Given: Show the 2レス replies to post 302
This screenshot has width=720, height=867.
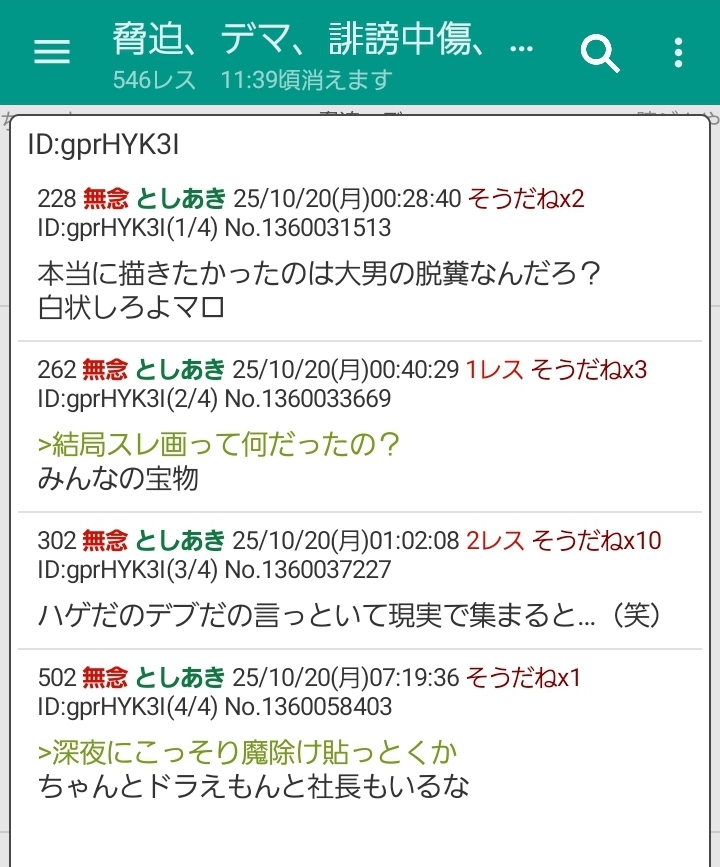Looking at the screenshot, I should click(495, 541).
